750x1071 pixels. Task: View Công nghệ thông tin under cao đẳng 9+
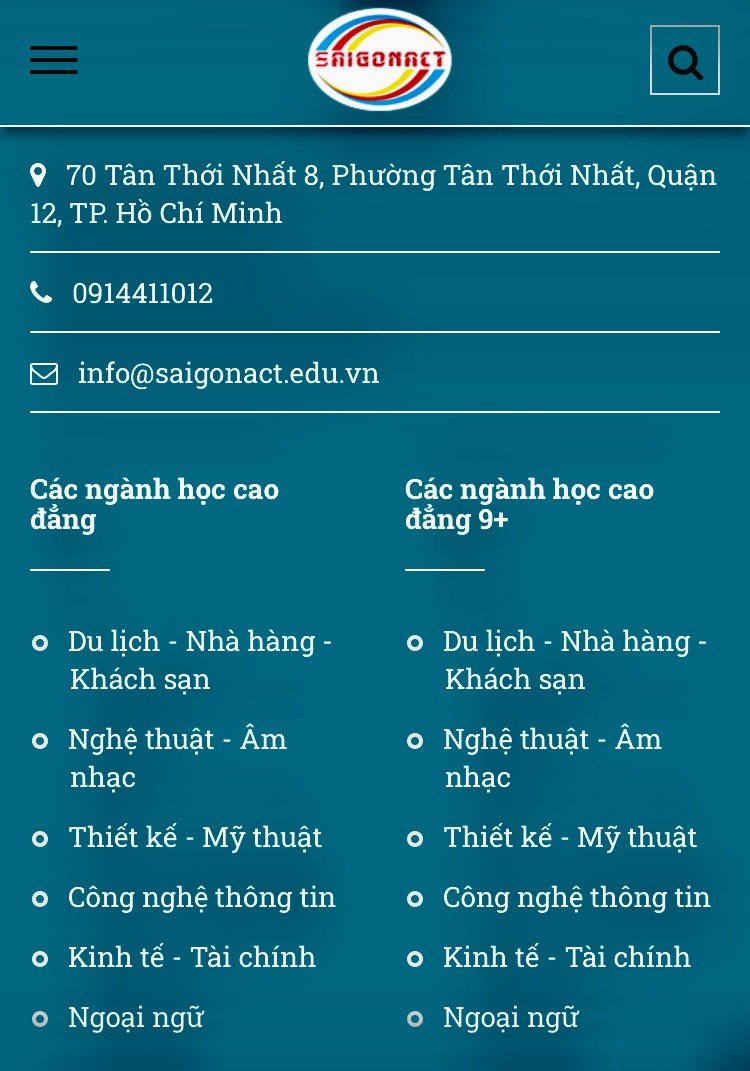point(576,897)
